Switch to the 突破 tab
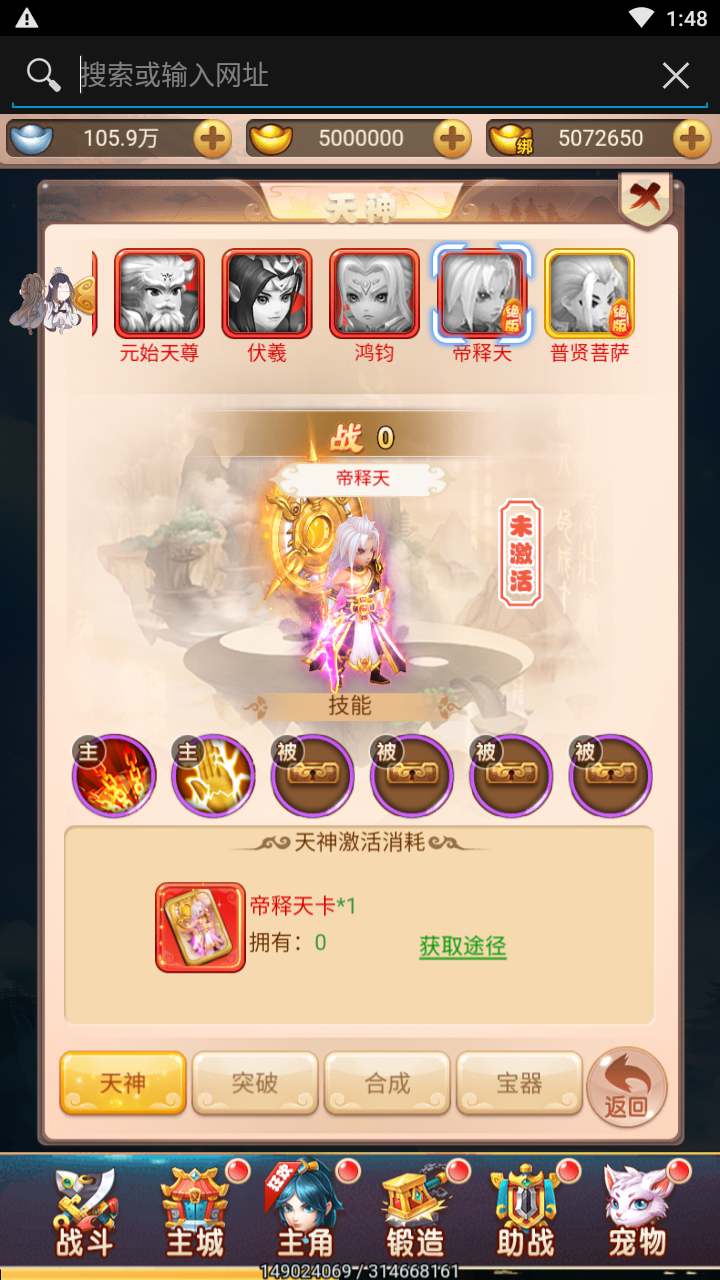This screenshot has height=1280, width=720. coord(255,1083)
